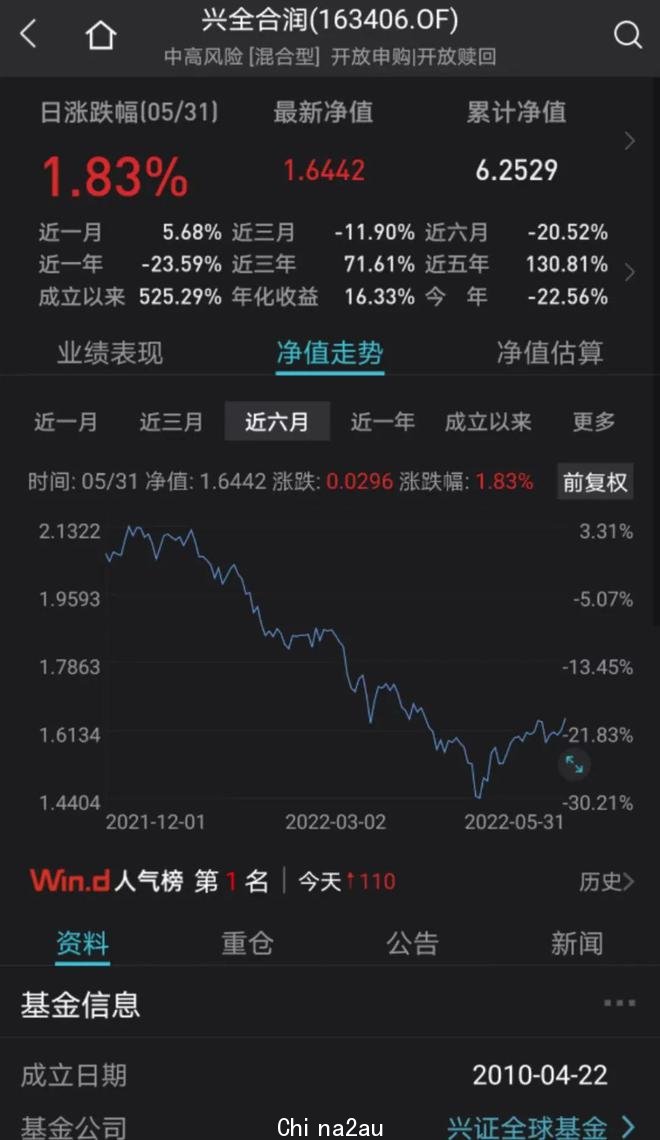
Task: Switch to the 净值估算 tab
Action: click(550, 353)
